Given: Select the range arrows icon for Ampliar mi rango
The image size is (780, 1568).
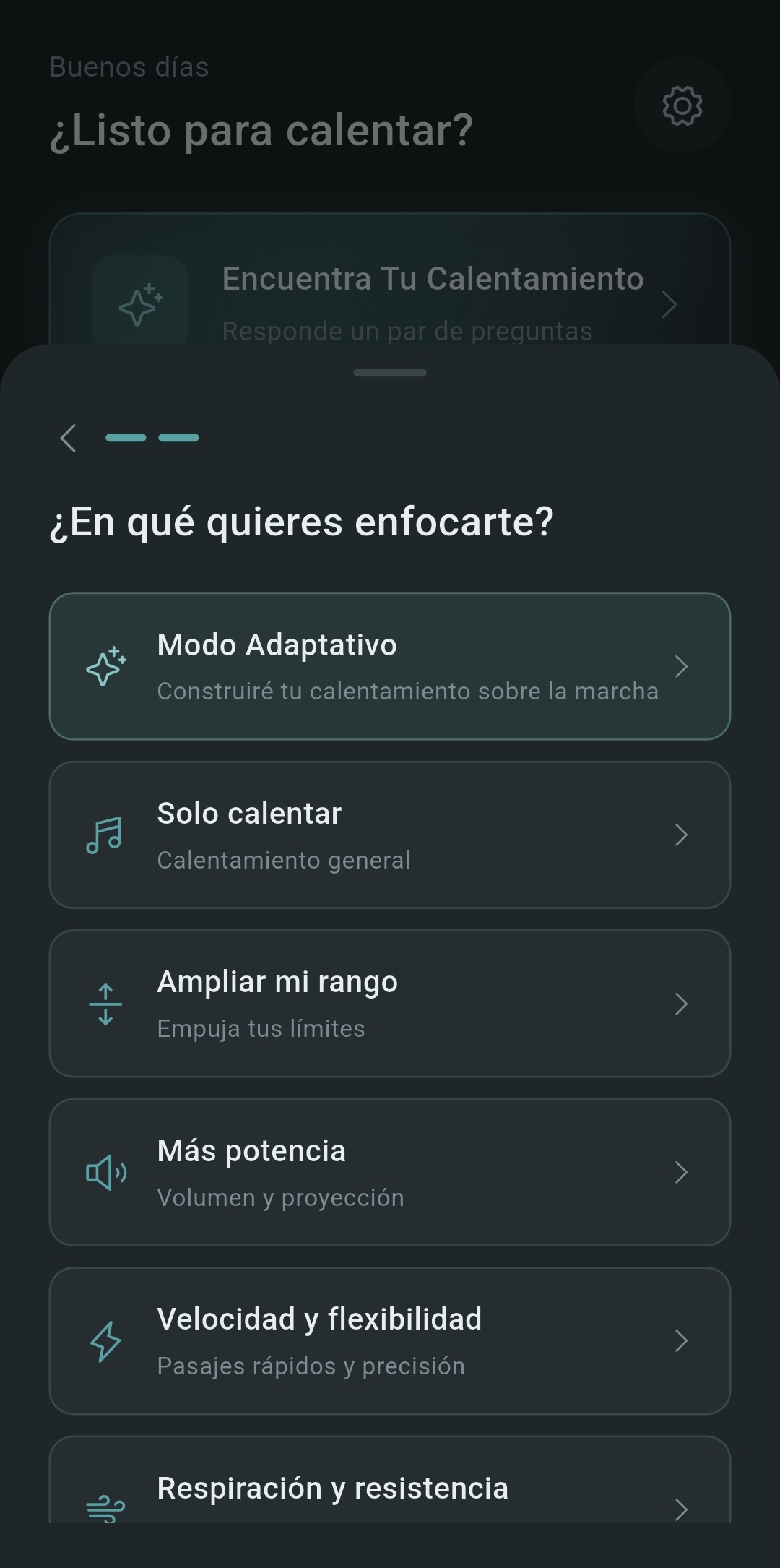Looking at the screenshot, I should 105,1003.
